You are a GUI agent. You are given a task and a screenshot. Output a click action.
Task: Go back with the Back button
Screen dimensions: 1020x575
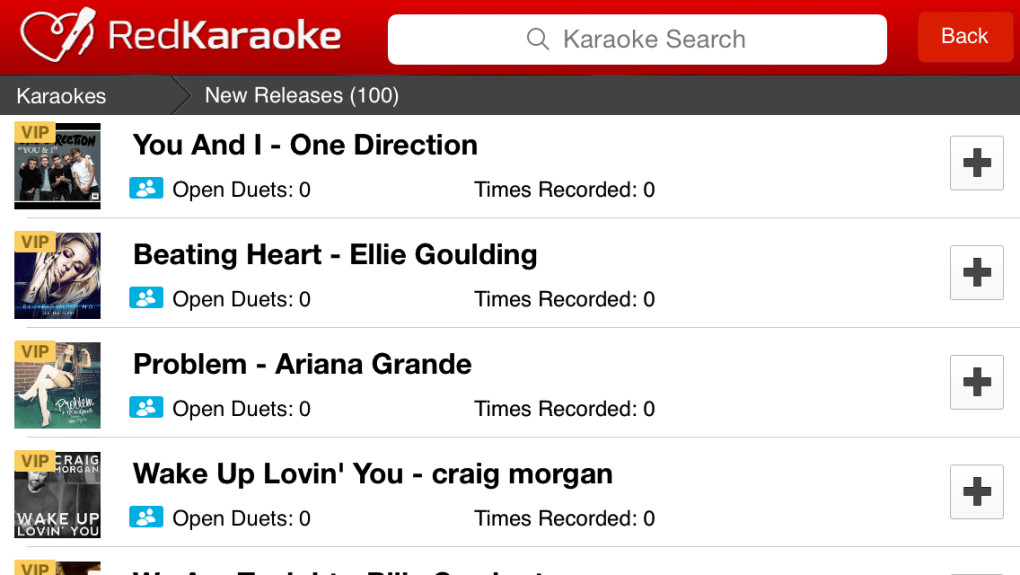(x=964, y=37)
